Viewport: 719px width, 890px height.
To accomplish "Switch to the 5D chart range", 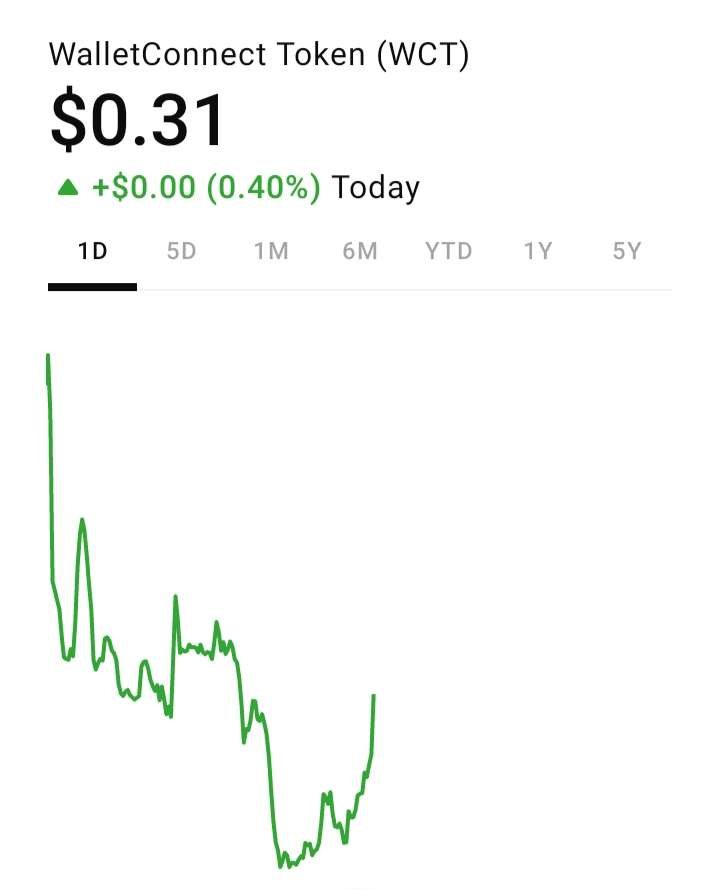I will (181, 251).
